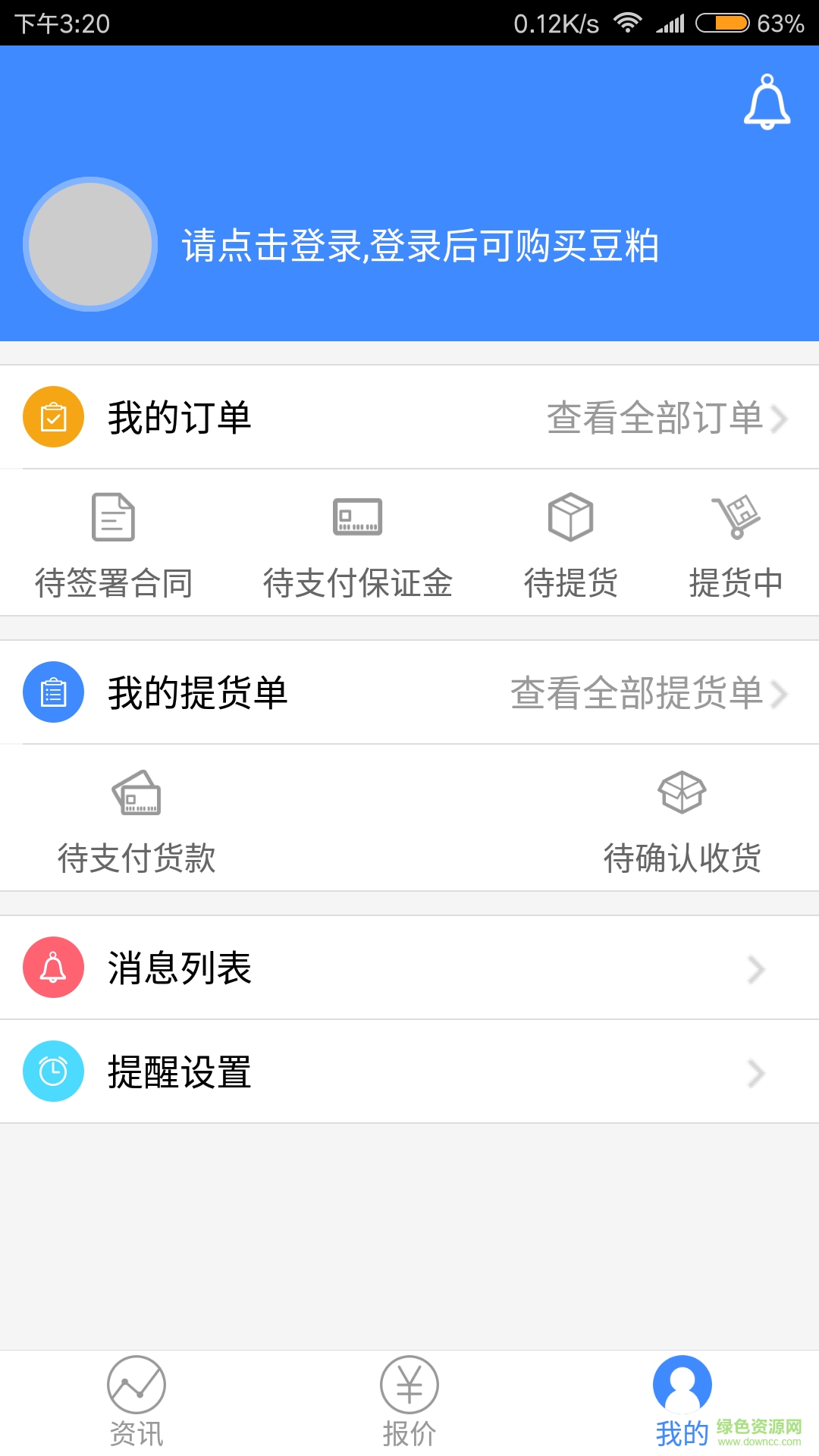Open the notification bell at top right
Image resolution: width=819 pixels, height=1456 pixels.
pos(767,102)
